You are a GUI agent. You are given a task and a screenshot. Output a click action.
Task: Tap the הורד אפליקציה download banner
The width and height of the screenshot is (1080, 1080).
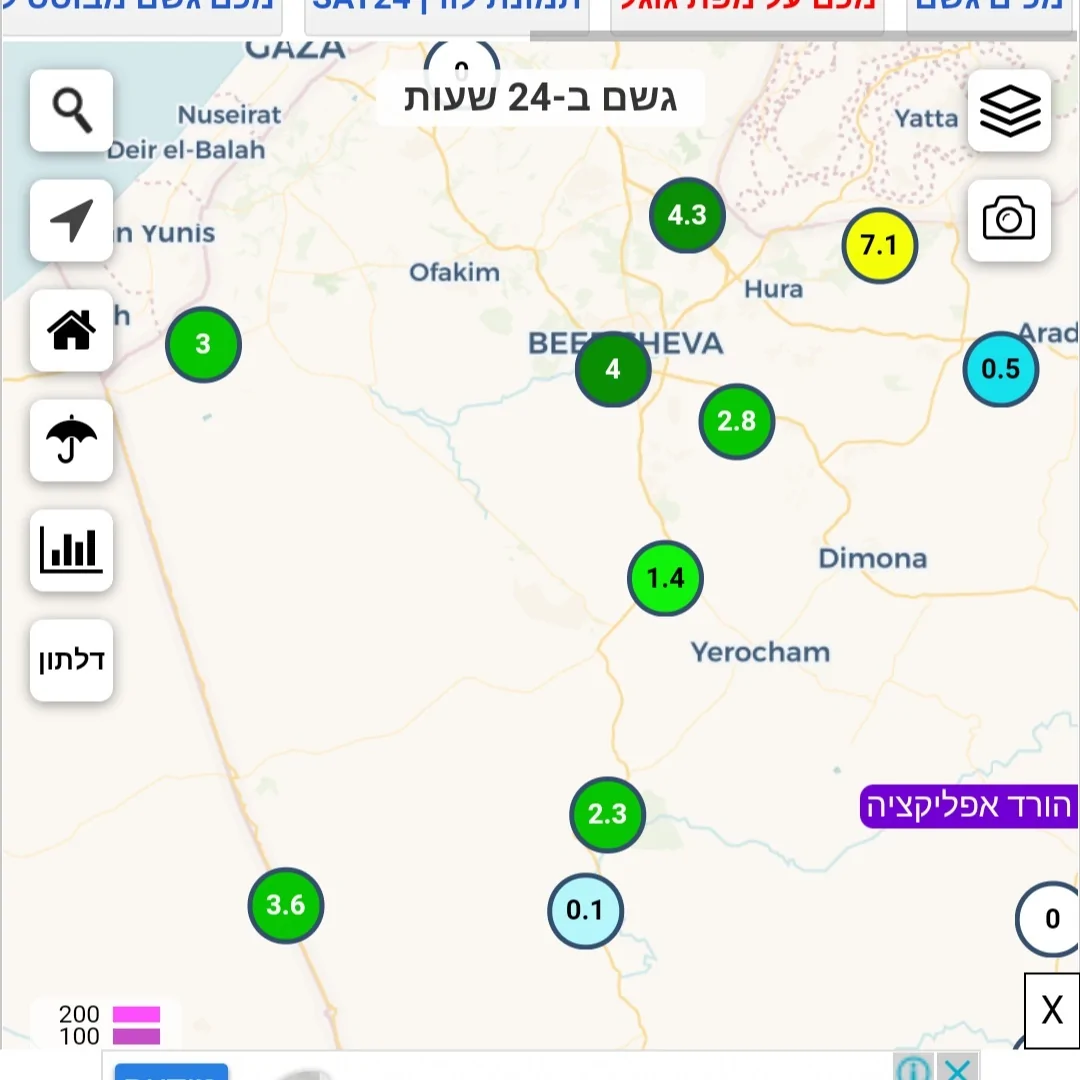click(x=968, y=806)
